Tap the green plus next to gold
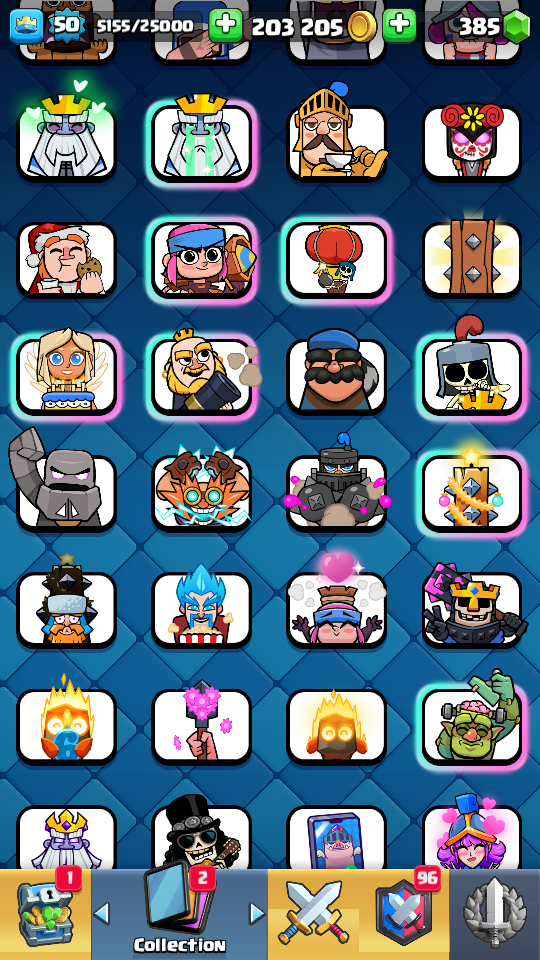Screen dimensions: 540x960 [x=399, y=26]
